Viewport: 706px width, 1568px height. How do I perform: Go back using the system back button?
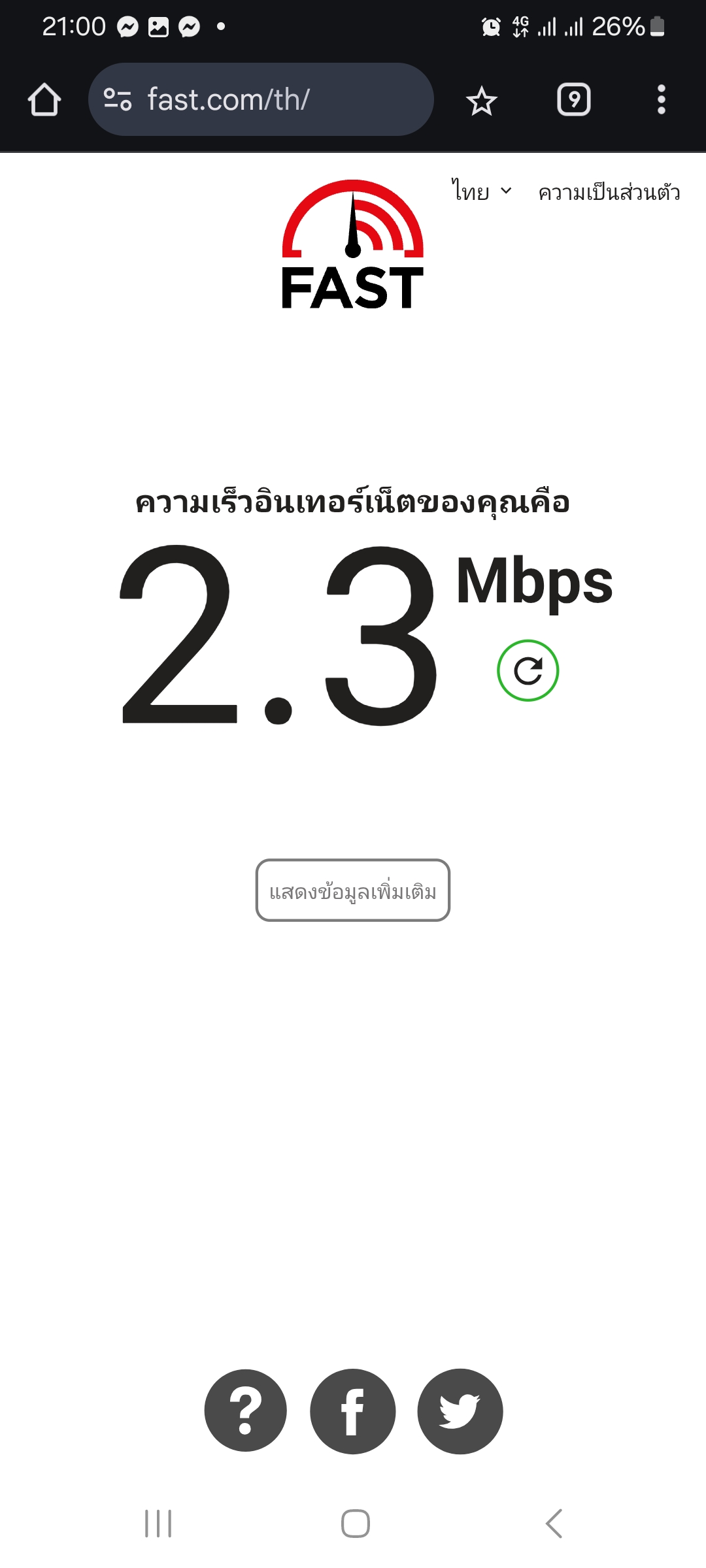click(554, 1524)
